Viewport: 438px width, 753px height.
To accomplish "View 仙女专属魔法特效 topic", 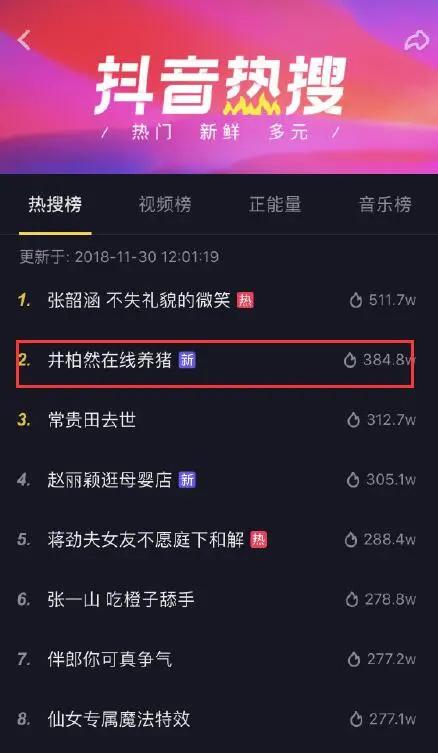I will pyautogui.click(x=219, y=719).
